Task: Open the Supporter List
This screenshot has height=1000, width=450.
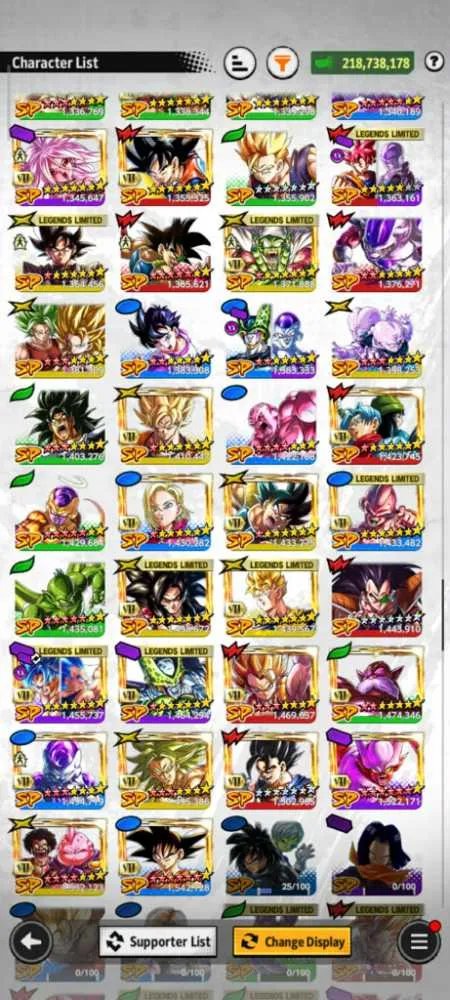Action: click(x=157, y=941)
